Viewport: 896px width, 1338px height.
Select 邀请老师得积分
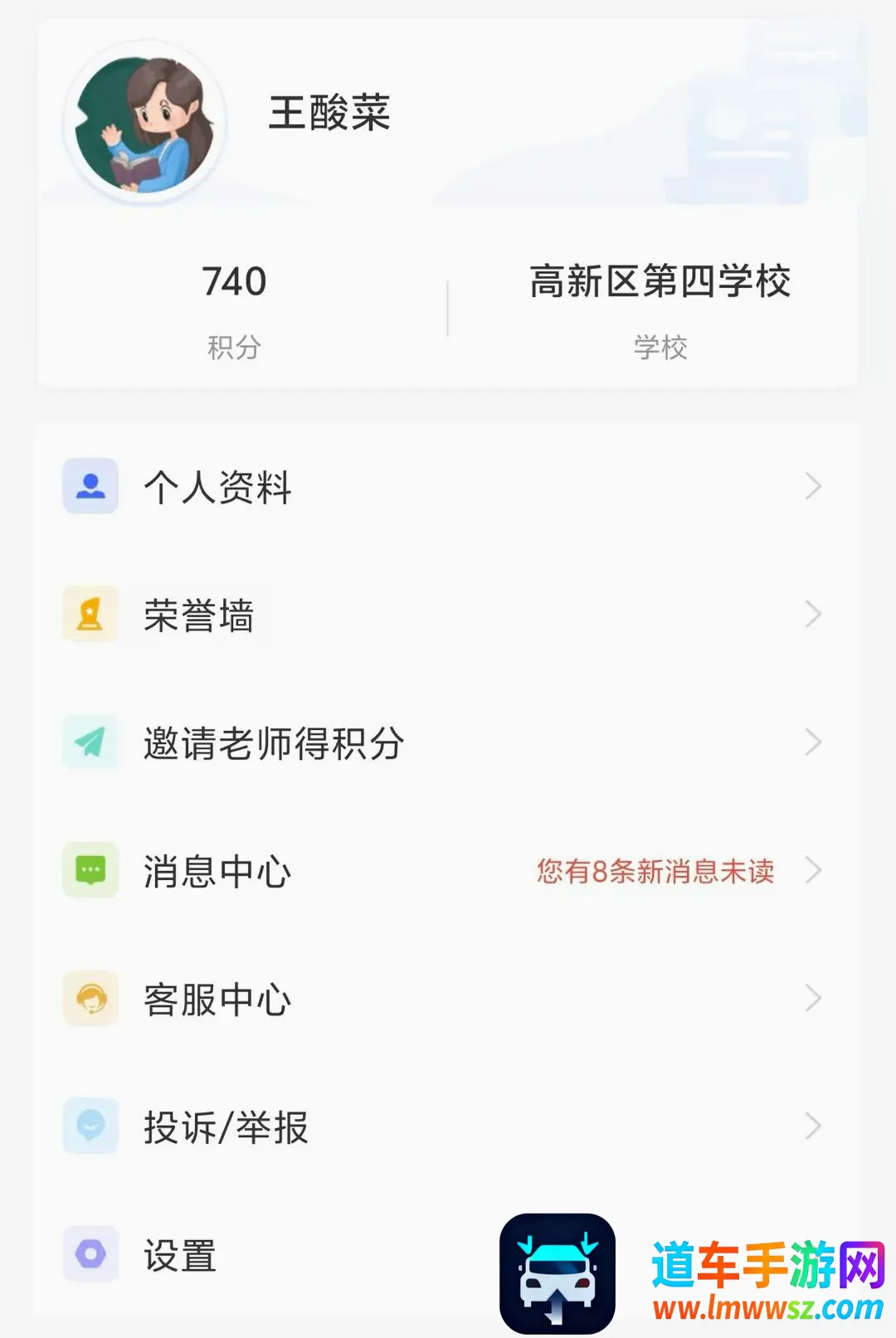446,742
